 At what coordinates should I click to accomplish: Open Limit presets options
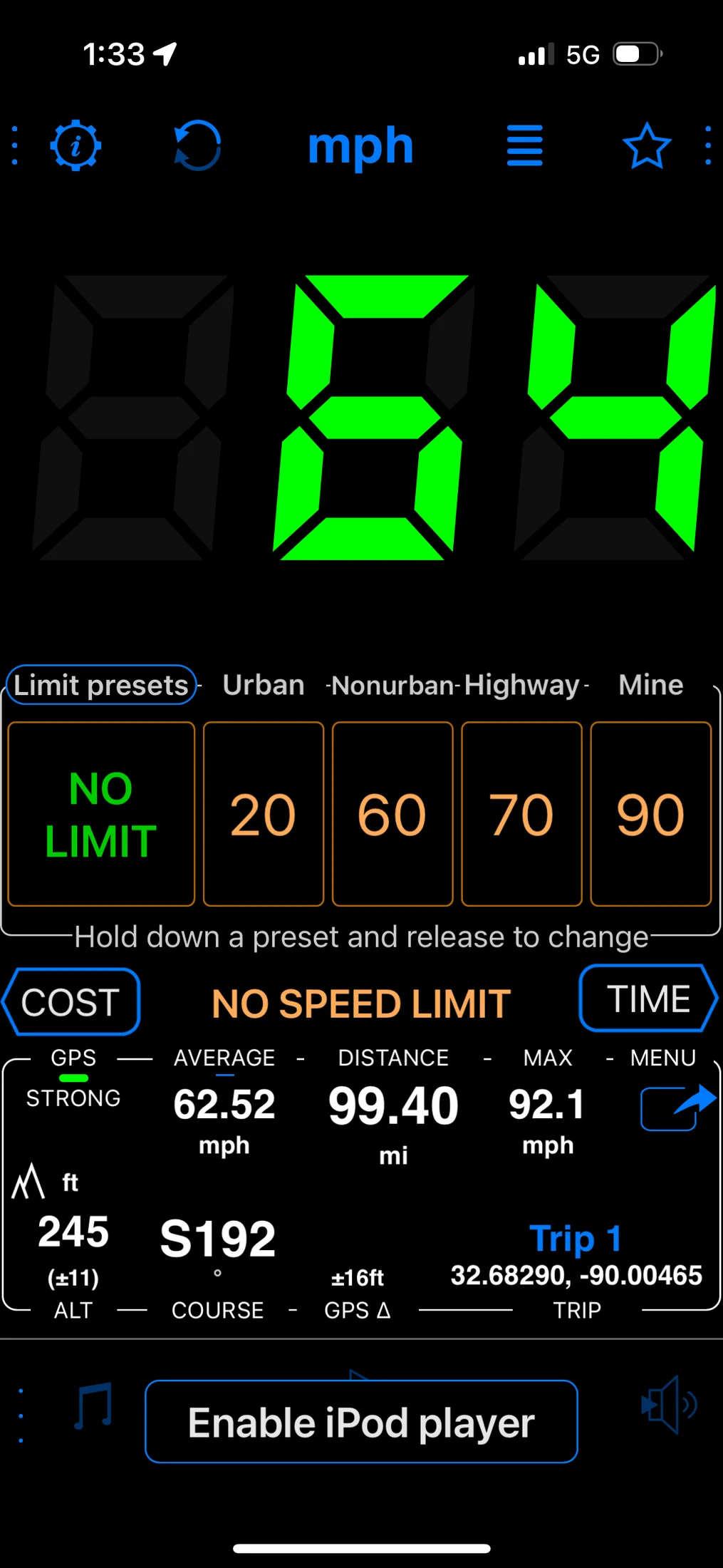(x=101, y=685)
